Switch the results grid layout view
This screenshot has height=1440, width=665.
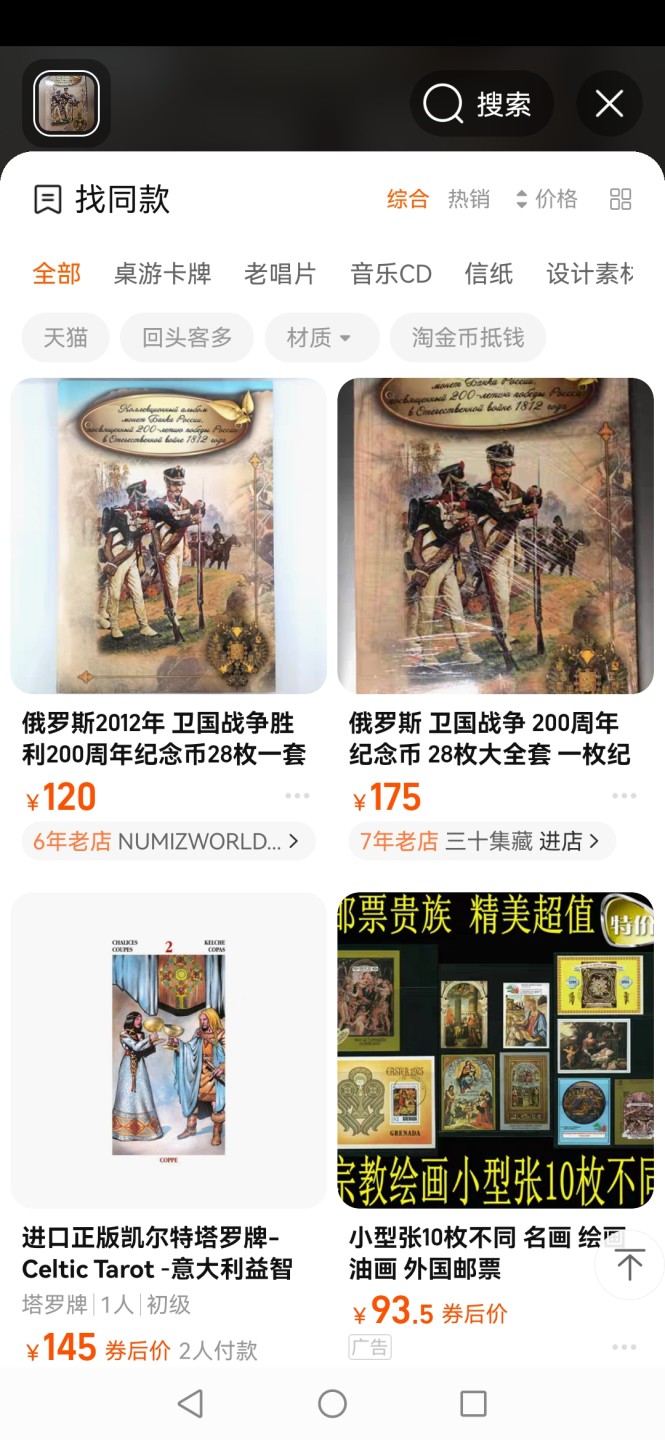620,199
